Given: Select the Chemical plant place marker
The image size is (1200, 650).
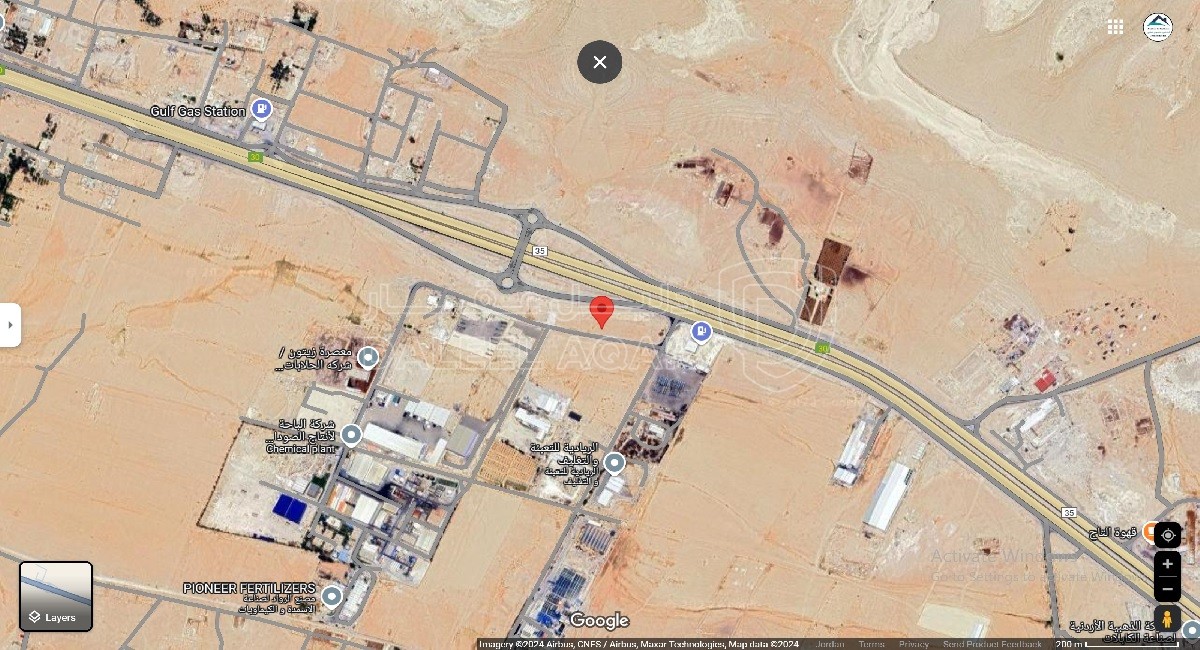Looking at the screenshot, I should [x=351, y=435].
